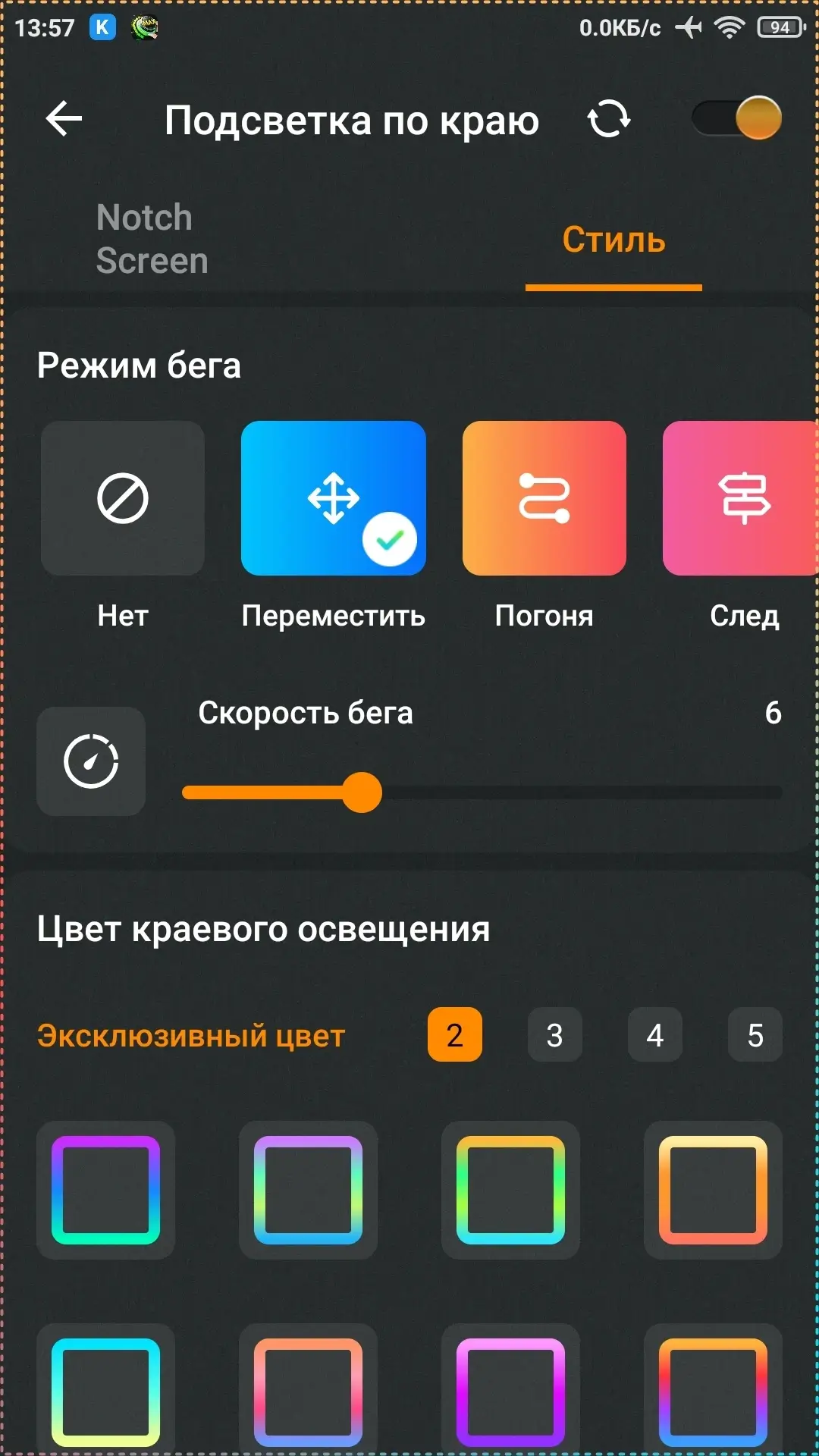819x1456 pixels.
Task: Go back using the arrow icon
Action: (x=64, y=119)
